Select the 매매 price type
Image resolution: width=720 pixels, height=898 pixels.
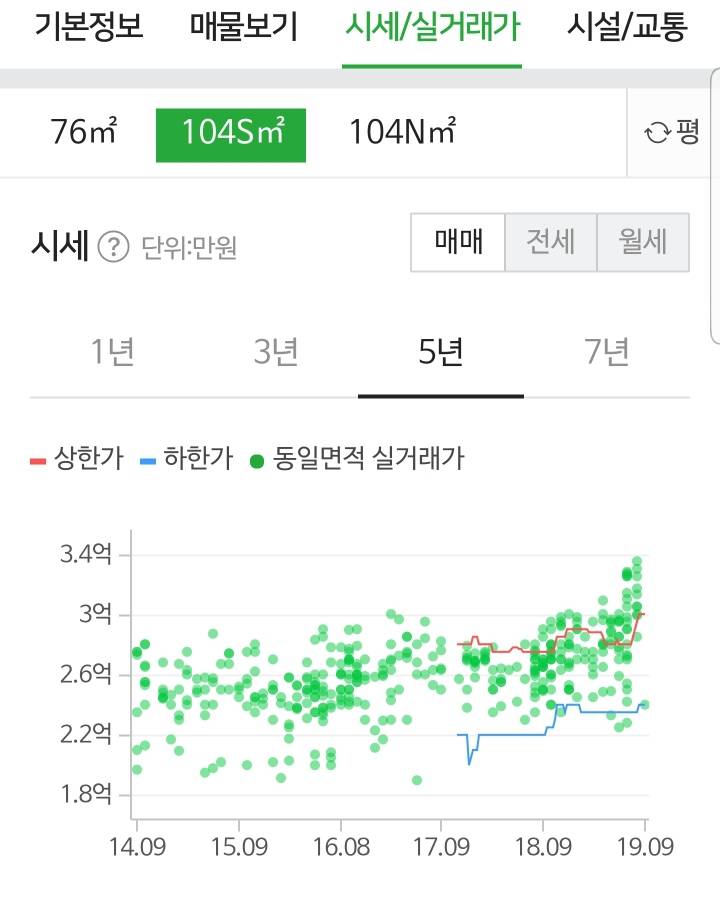[x=456, y=241]
